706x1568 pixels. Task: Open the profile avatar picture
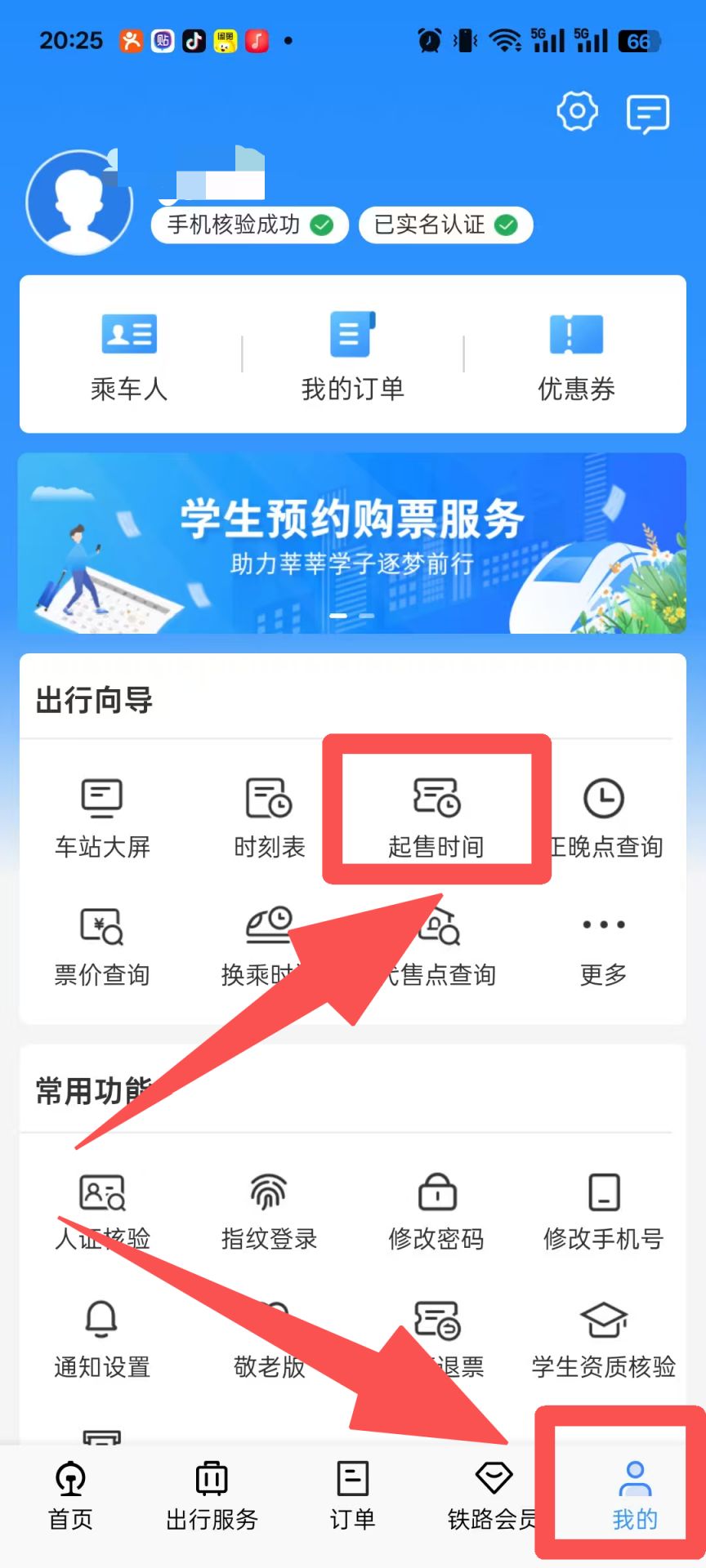[78, 202]
